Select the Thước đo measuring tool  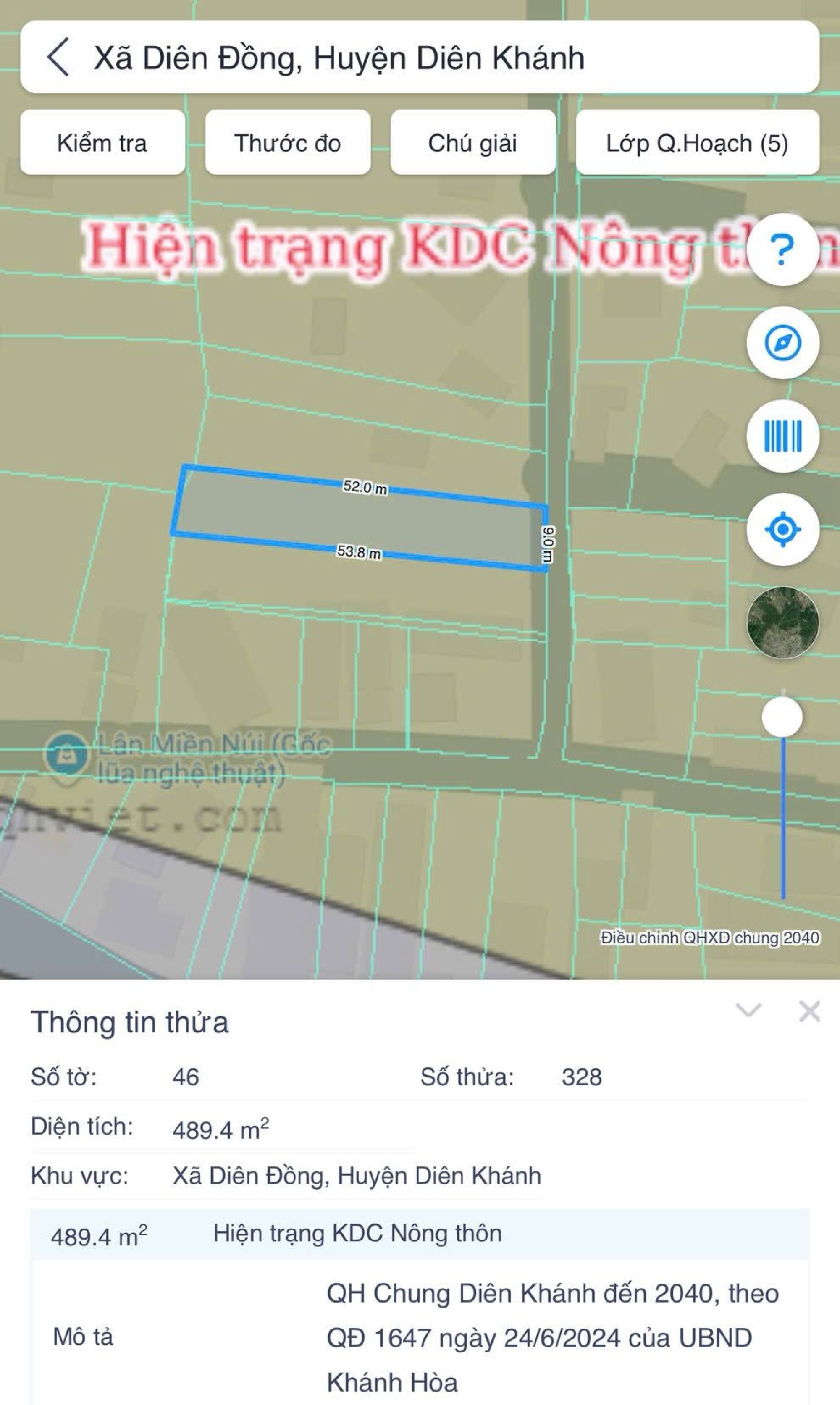coord(288,143)
